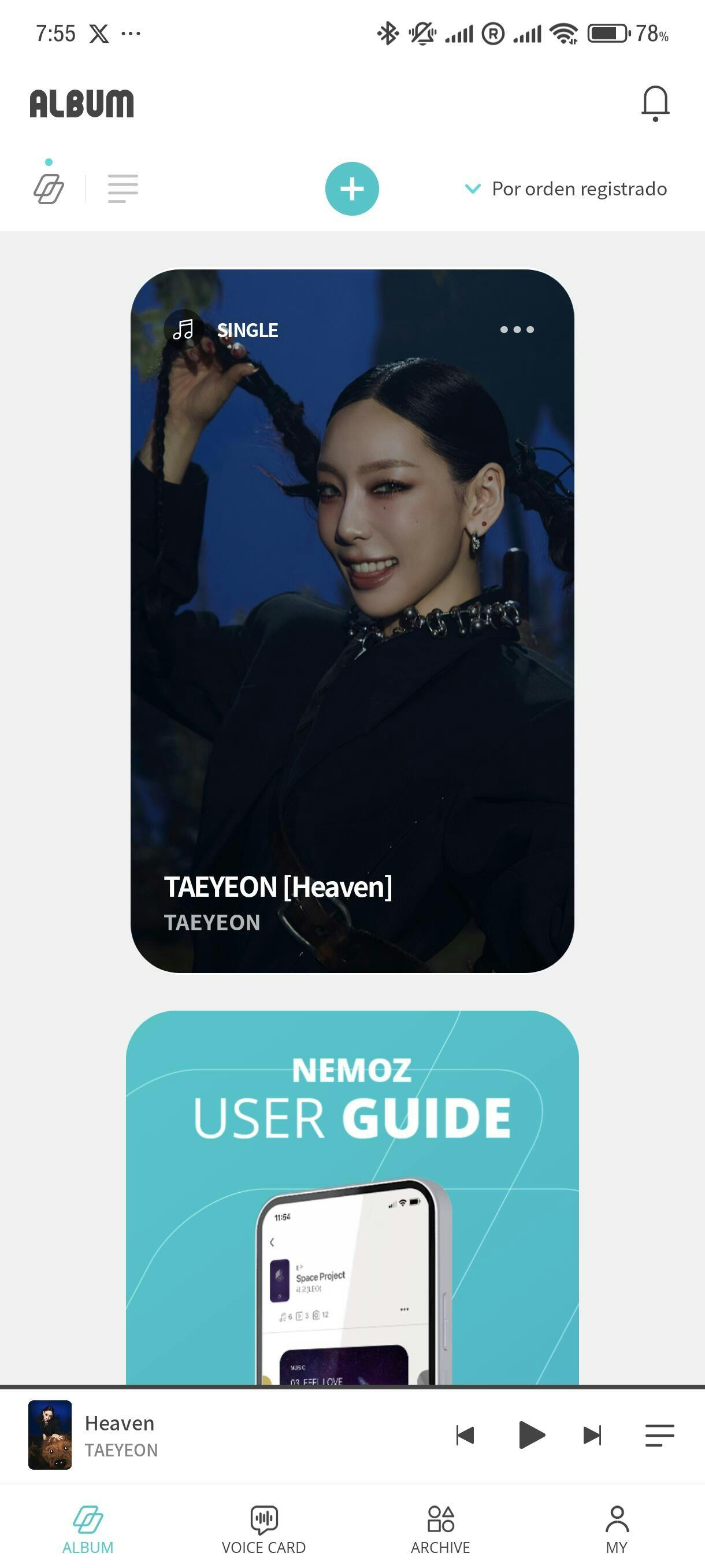
Task: Skip to next track
Action: (592, 1434)
